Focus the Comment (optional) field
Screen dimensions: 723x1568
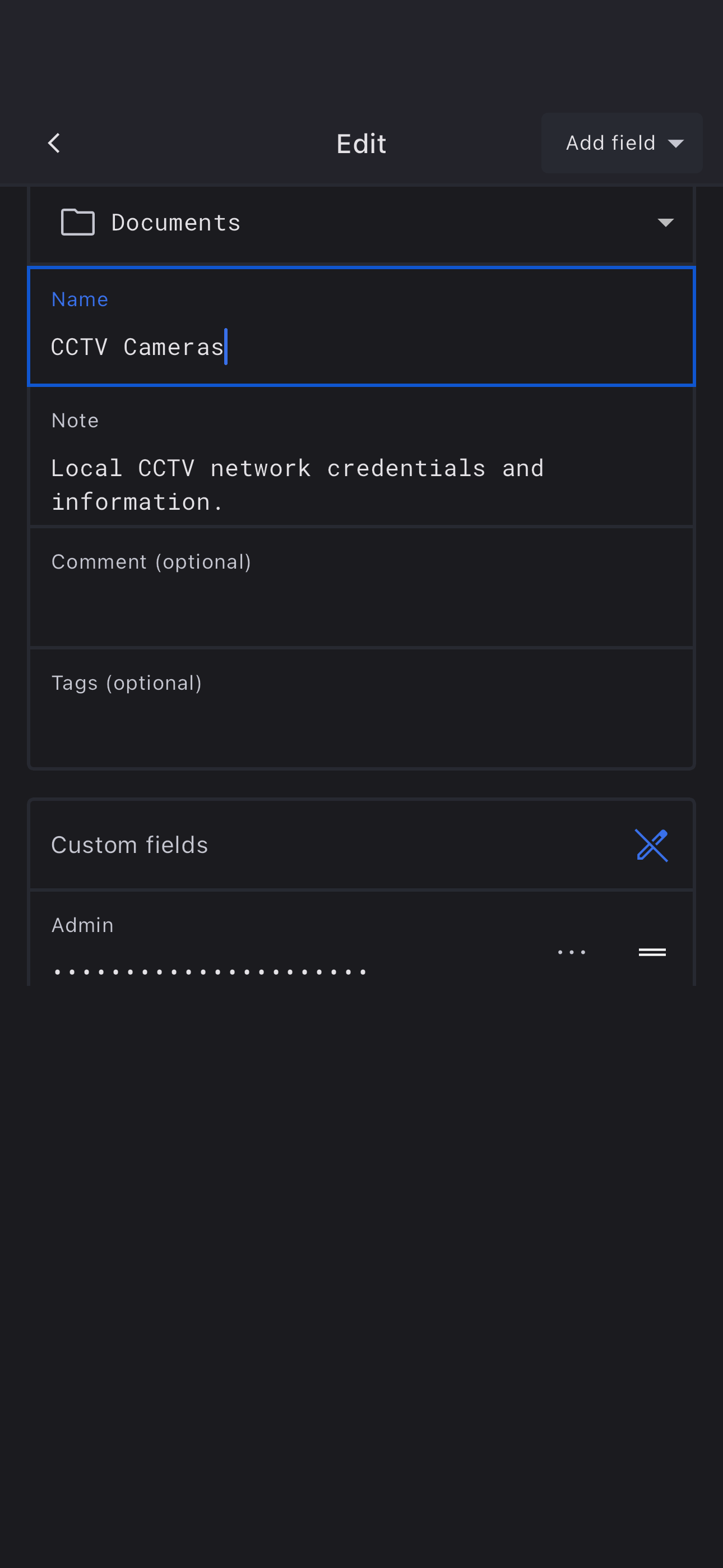tap(361, 599)
